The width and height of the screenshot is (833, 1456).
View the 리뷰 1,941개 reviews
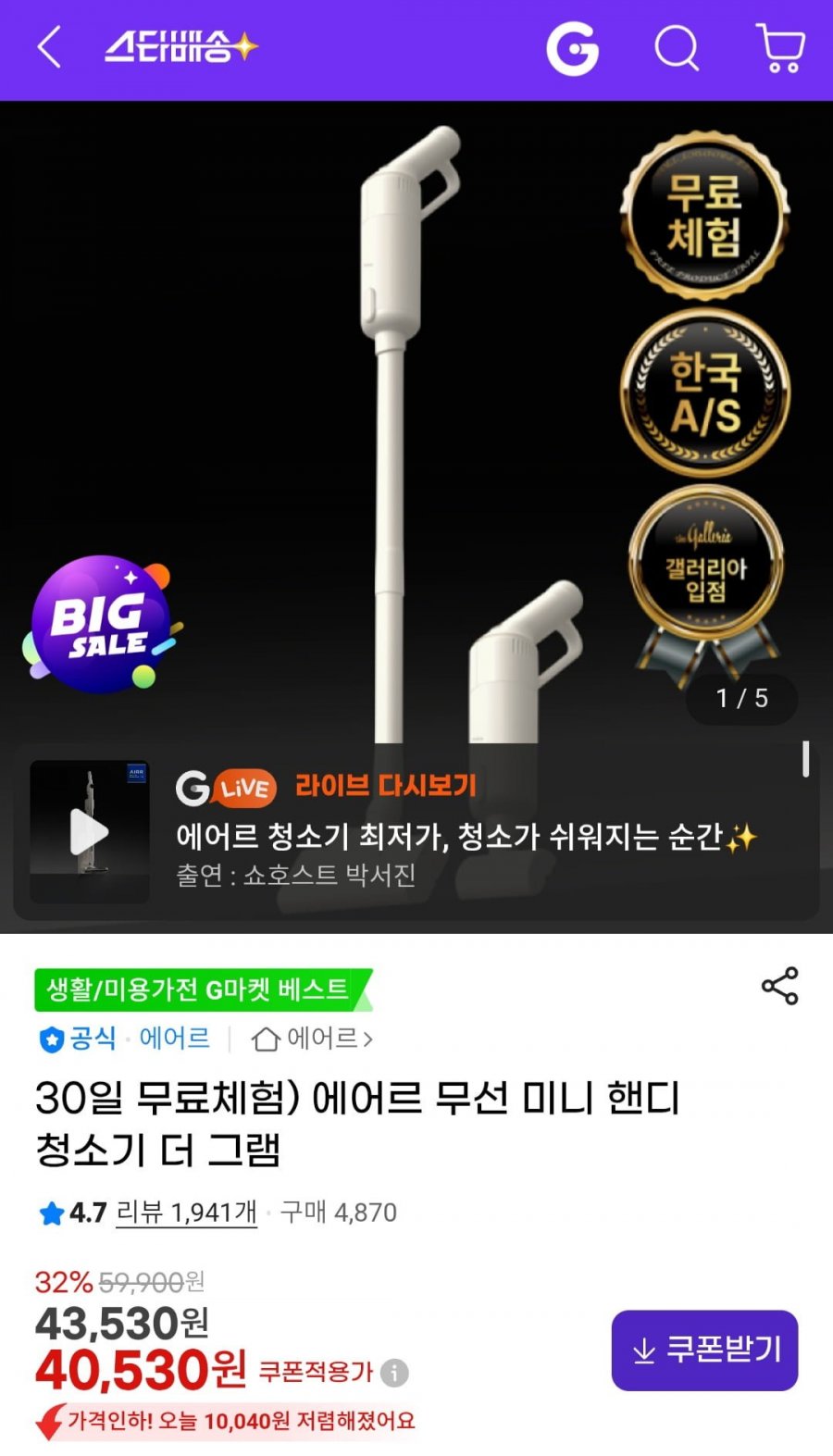[x=186, y=1212]
